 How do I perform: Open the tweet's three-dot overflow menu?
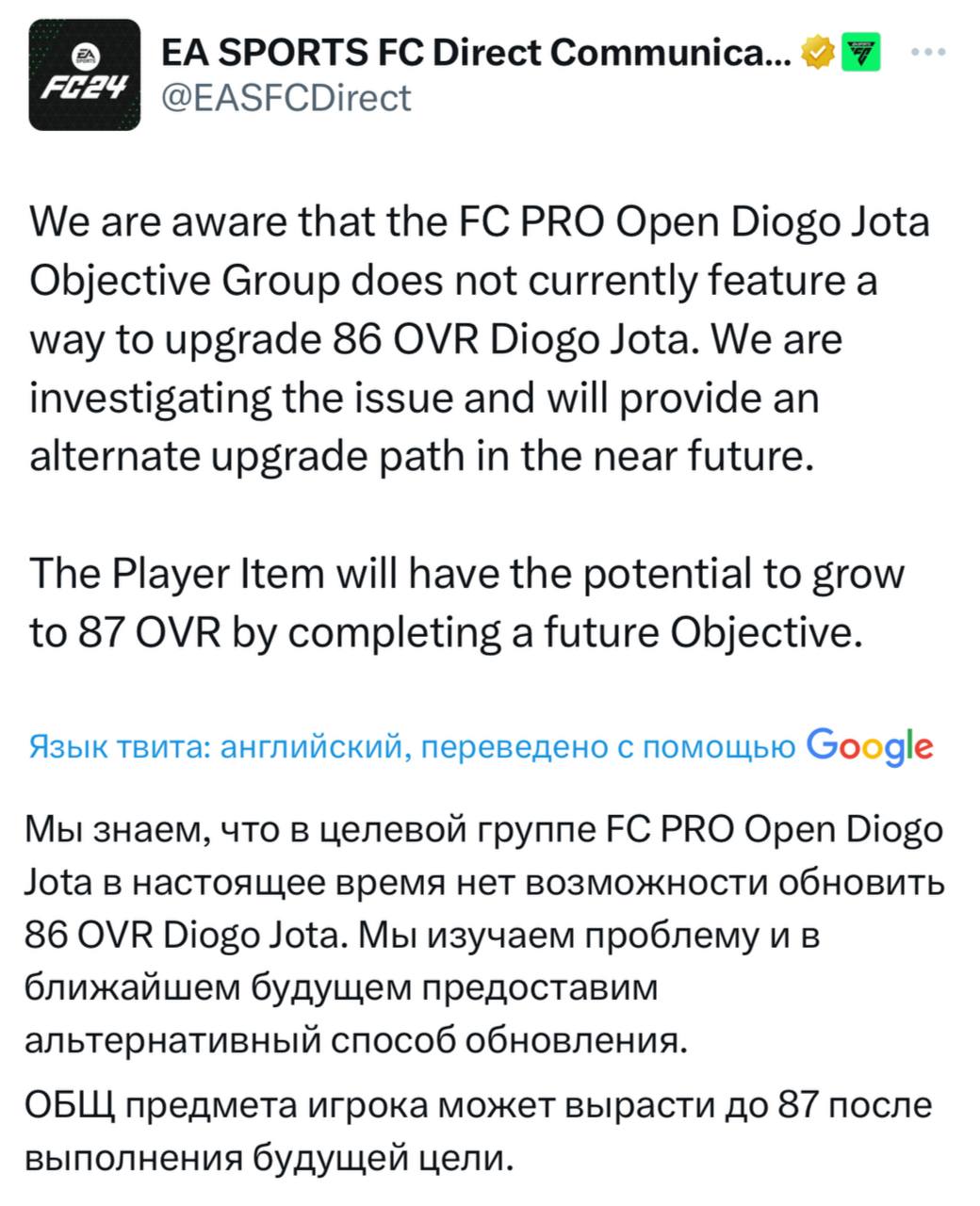928,54
